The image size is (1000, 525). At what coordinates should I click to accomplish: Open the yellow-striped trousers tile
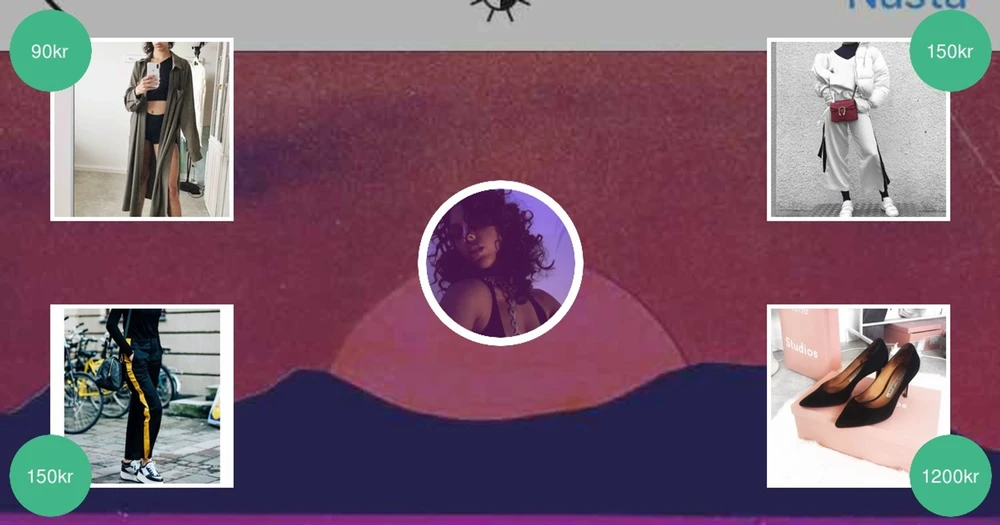(142, 395)
